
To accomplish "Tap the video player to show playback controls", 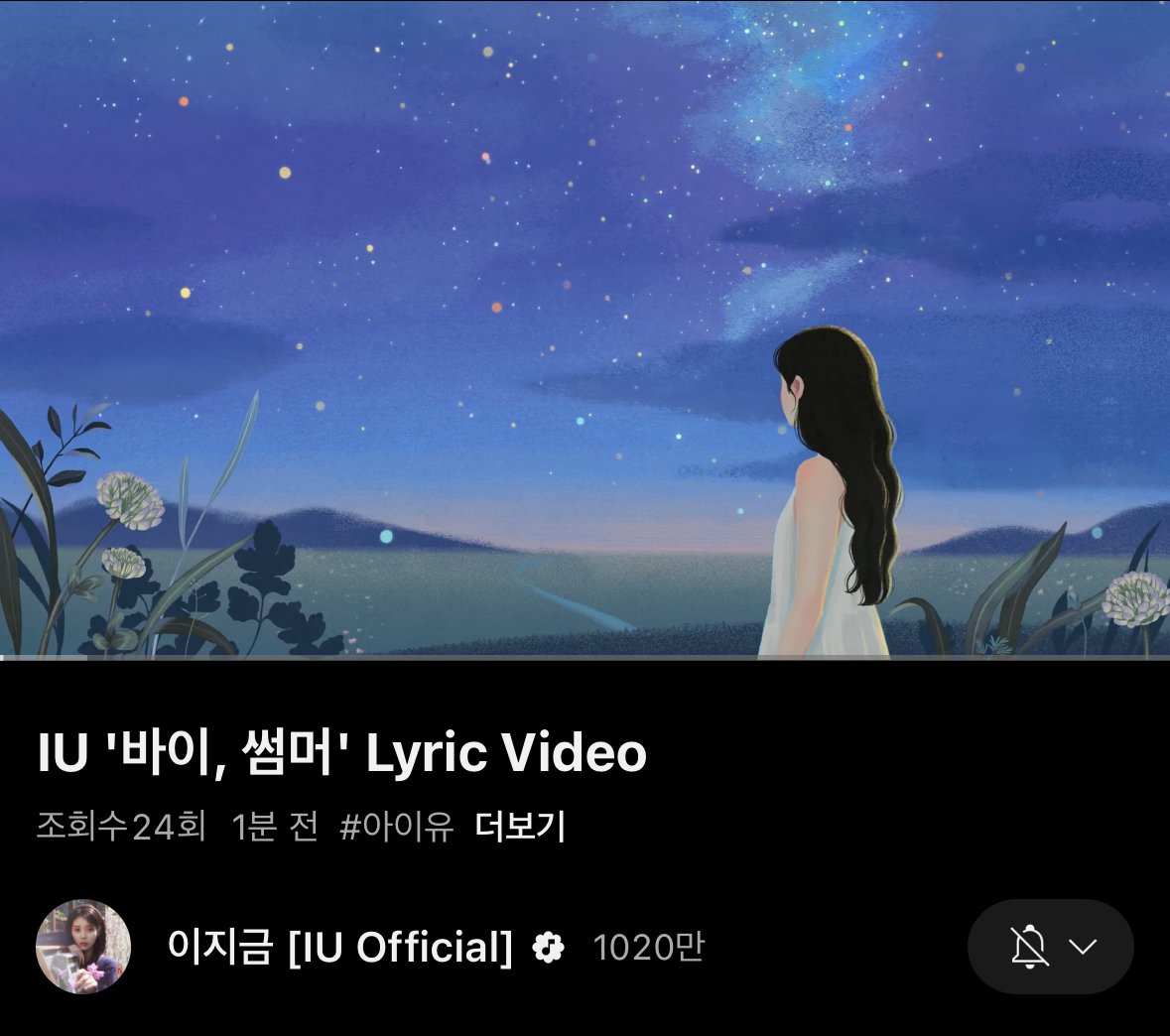I will coord(585,327).
